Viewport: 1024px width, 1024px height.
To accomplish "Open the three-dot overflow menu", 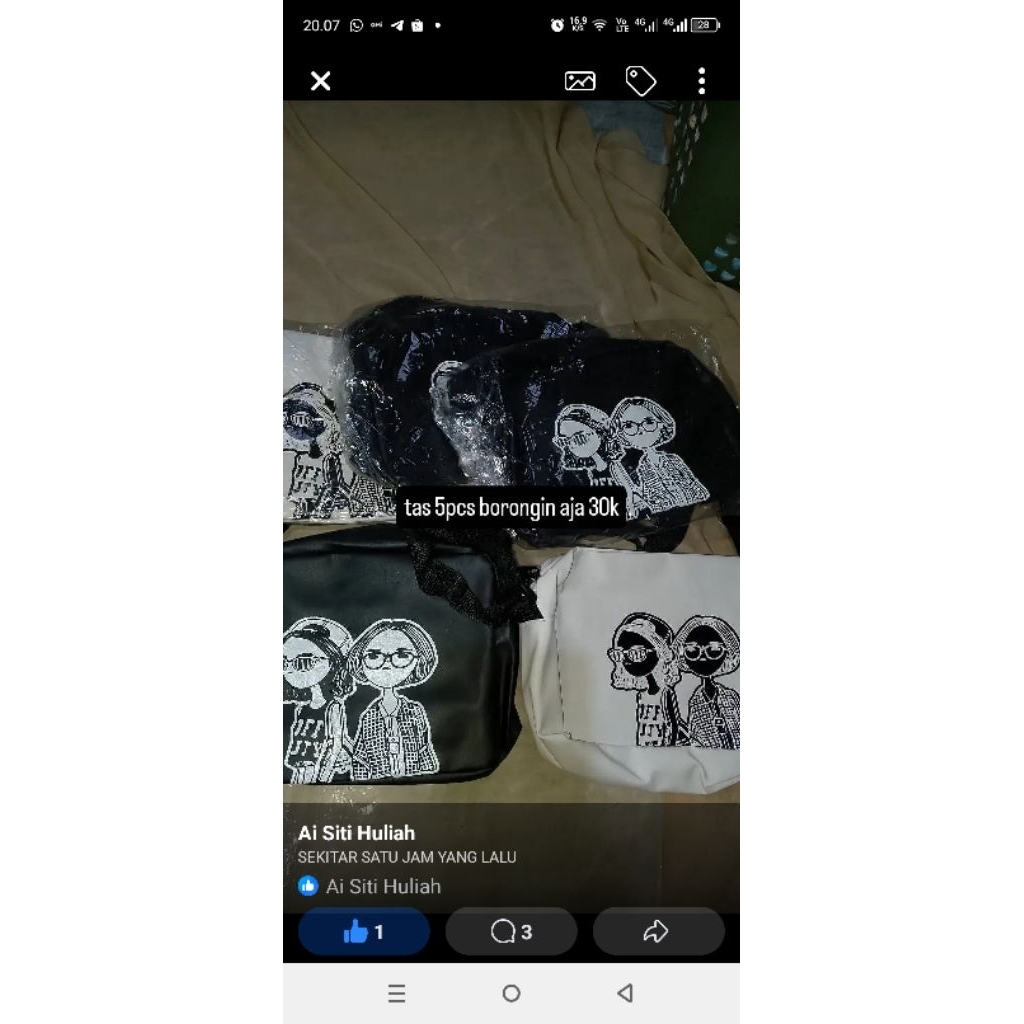I will tap(702, 81).
